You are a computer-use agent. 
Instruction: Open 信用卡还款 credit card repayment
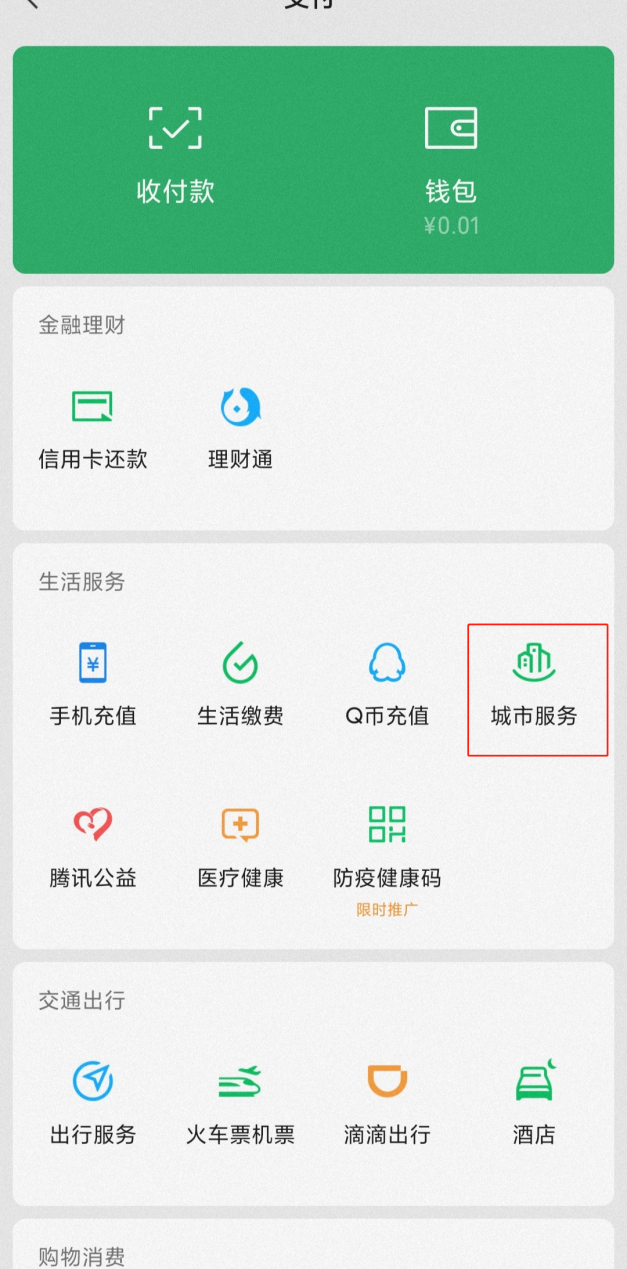(92, 429)
